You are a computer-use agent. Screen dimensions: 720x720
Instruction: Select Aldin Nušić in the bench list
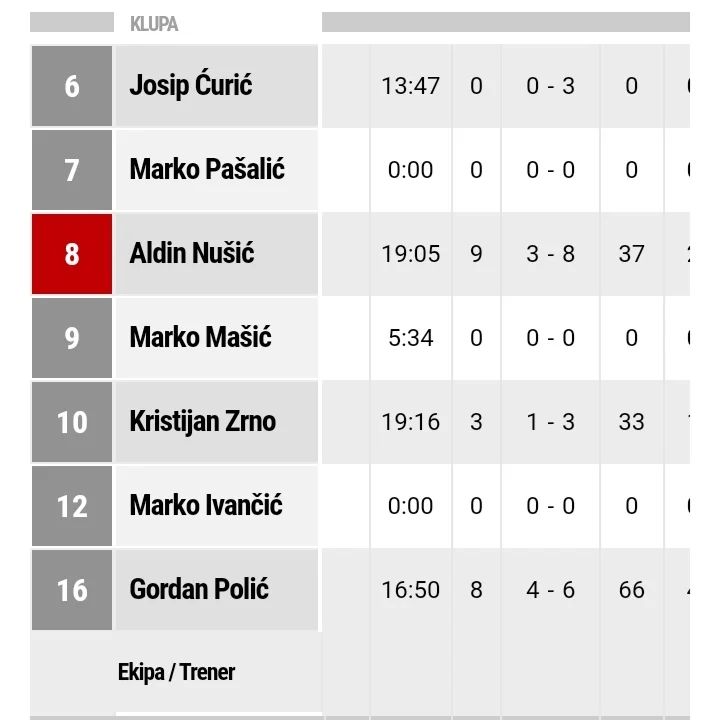coord(192,254)
